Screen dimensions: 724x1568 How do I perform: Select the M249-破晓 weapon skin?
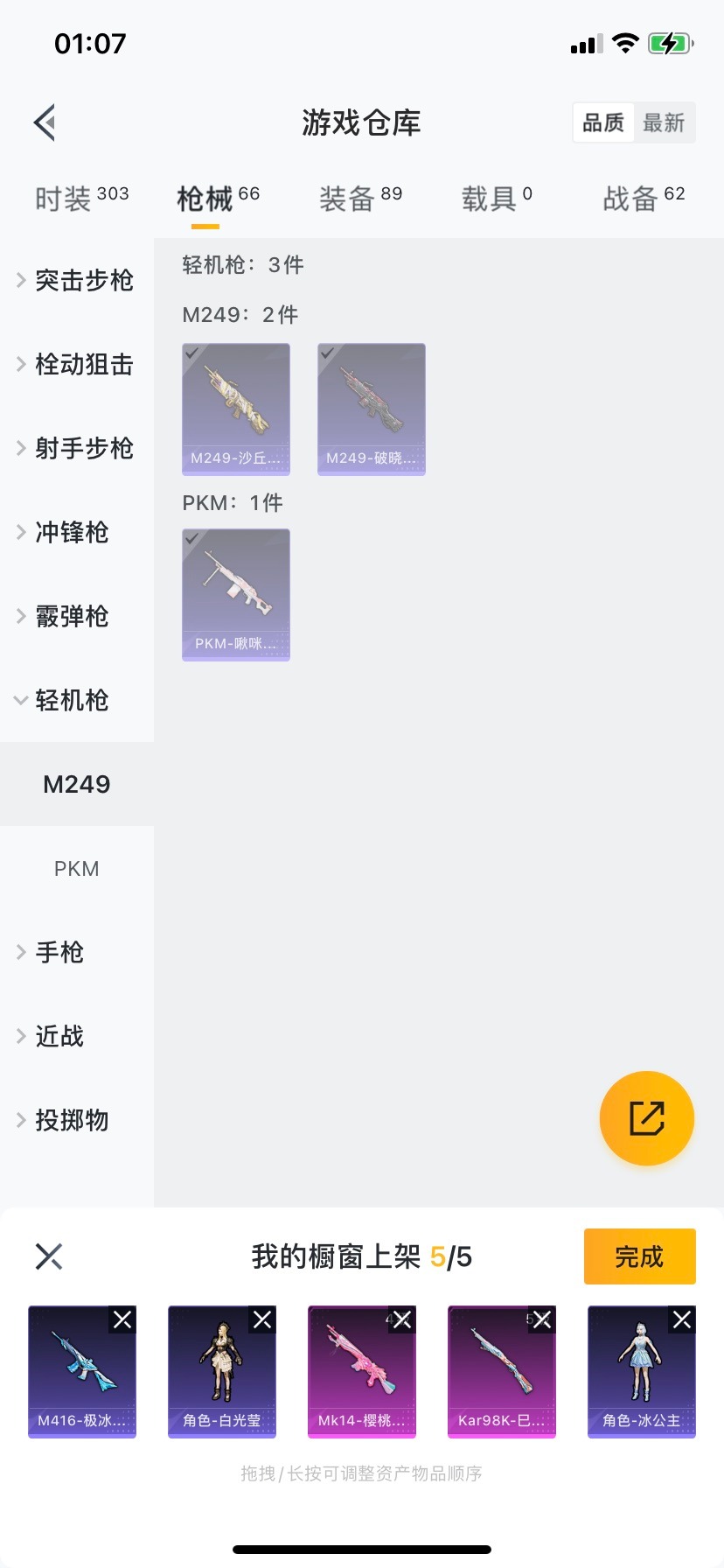(x=372, y=409)
